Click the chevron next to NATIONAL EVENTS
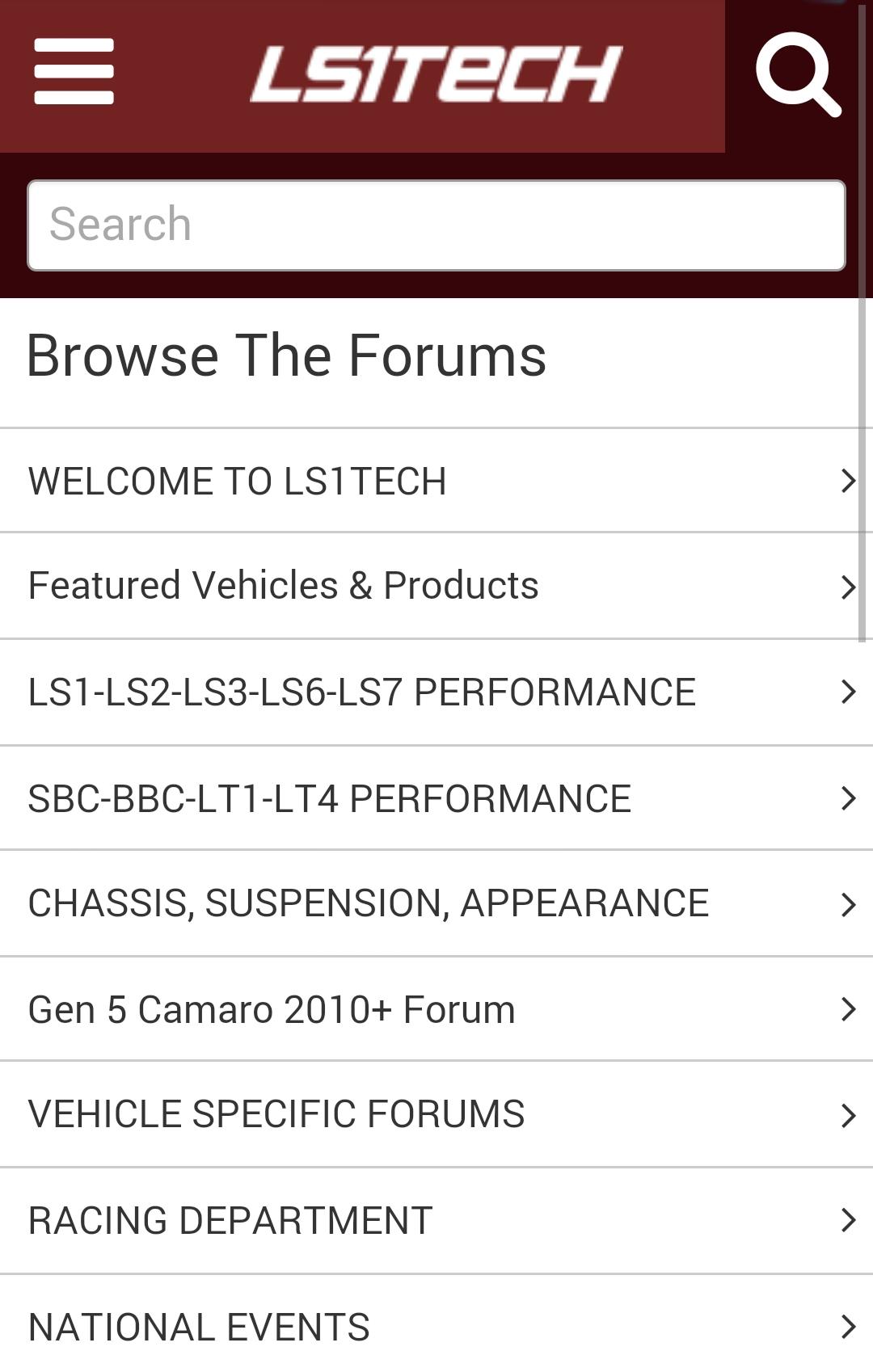Screen dimensions: 873x1372 (847, 1325)
